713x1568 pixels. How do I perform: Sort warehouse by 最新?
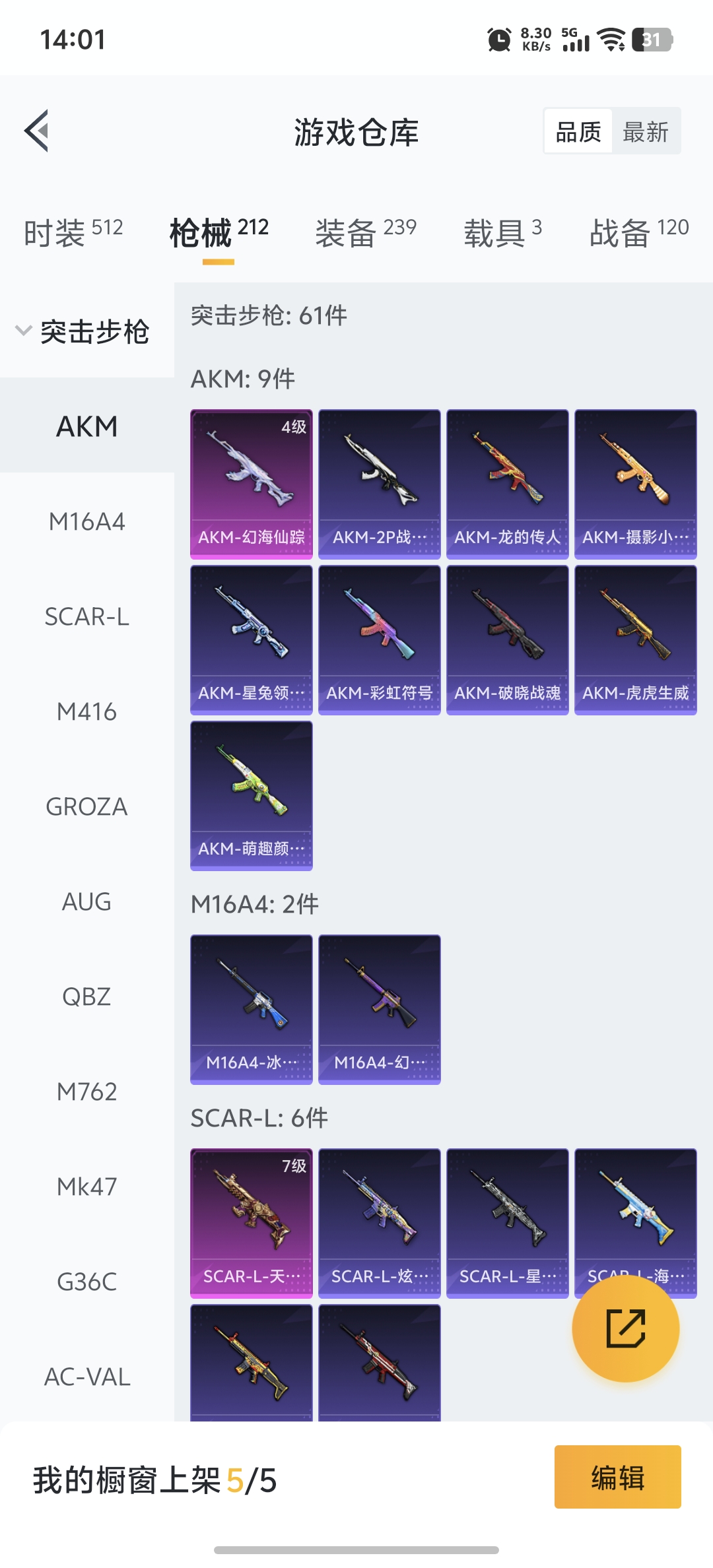pos(645,132)
